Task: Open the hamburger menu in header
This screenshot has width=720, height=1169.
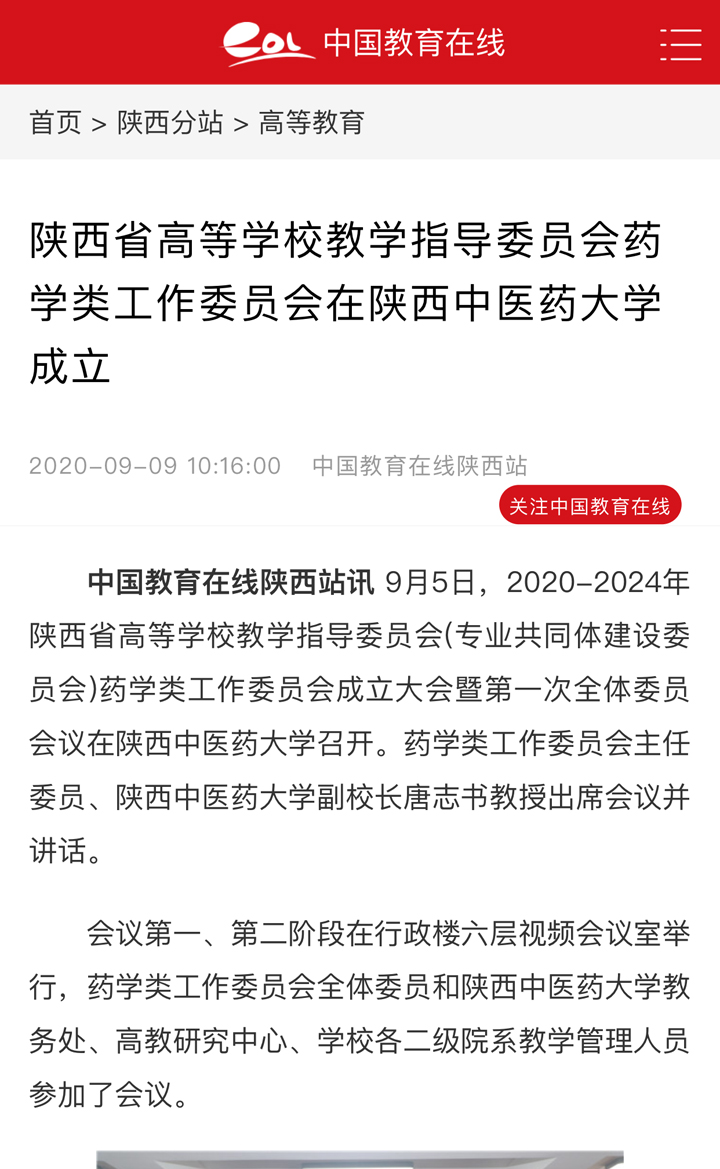Action: coord(680,44)
